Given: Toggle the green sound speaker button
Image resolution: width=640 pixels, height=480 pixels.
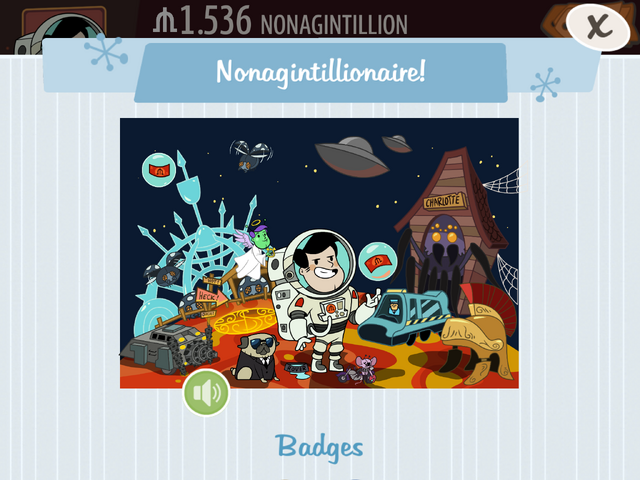Looking at the screenshot, I should coord(206,393).
